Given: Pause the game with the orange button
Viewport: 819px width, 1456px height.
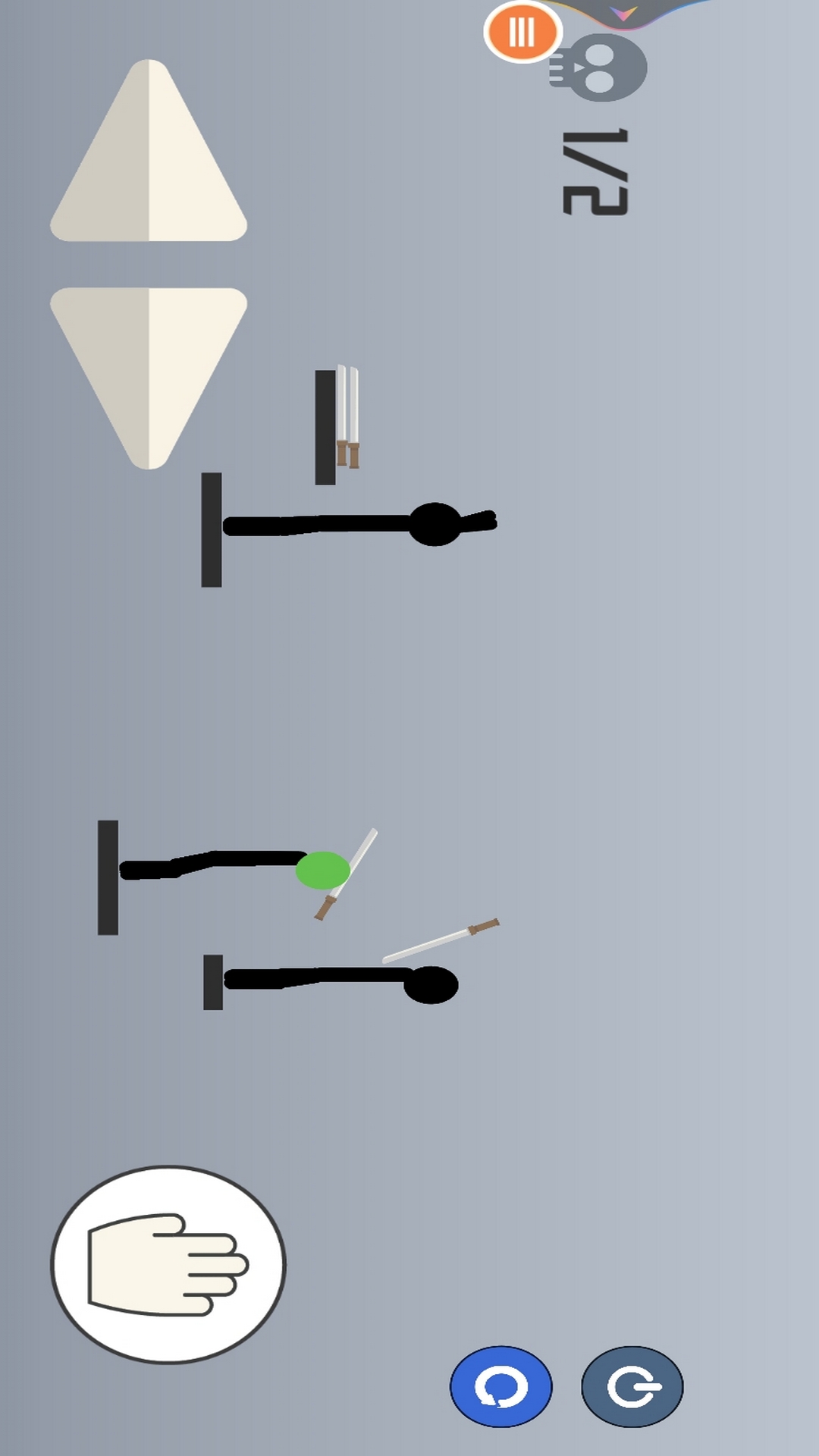Looking at the screenshot, I should coord(522,32).
